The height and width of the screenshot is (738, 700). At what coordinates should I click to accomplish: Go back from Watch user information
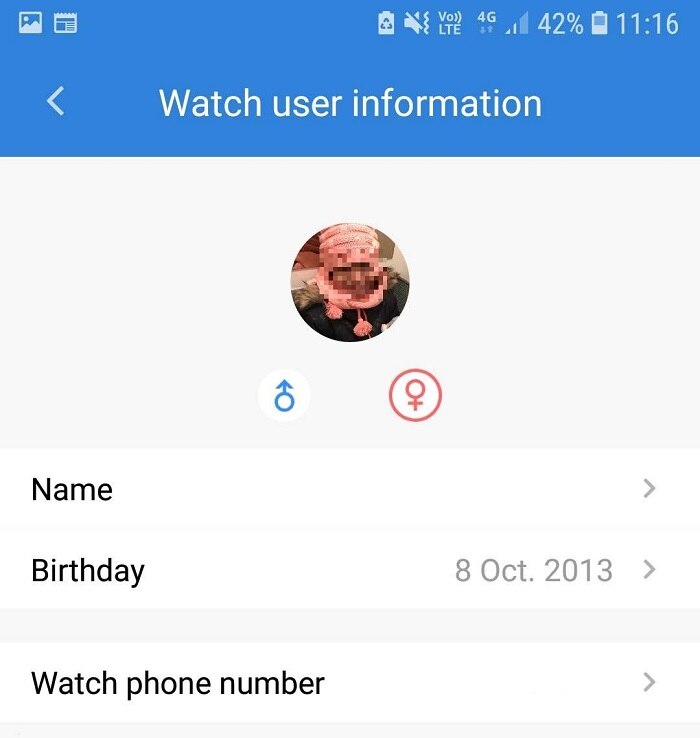point(56,101)
